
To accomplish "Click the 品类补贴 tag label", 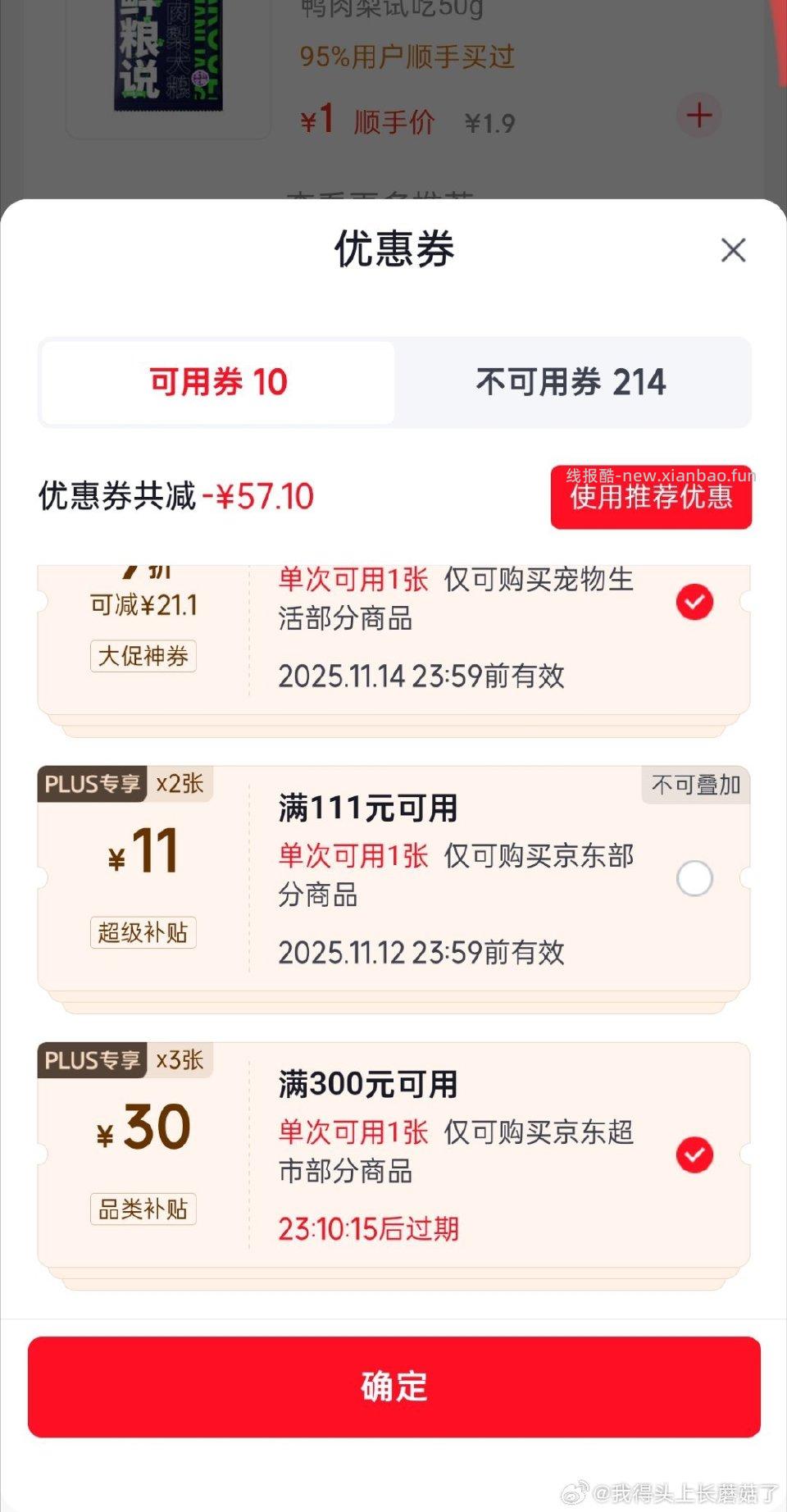I will (x=143, y=1209).
